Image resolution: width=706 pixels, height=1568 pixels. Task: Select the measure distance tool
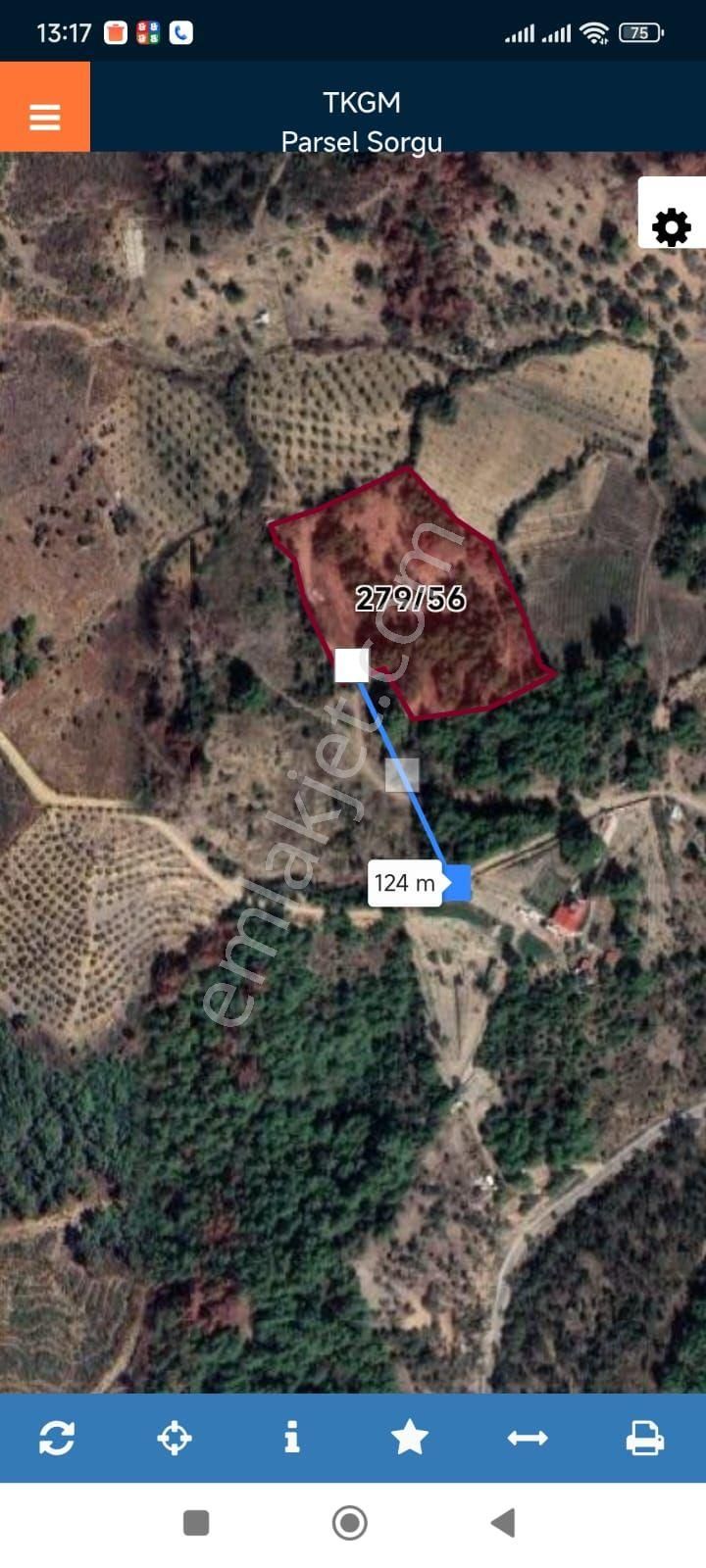(x=529, y=1438)
